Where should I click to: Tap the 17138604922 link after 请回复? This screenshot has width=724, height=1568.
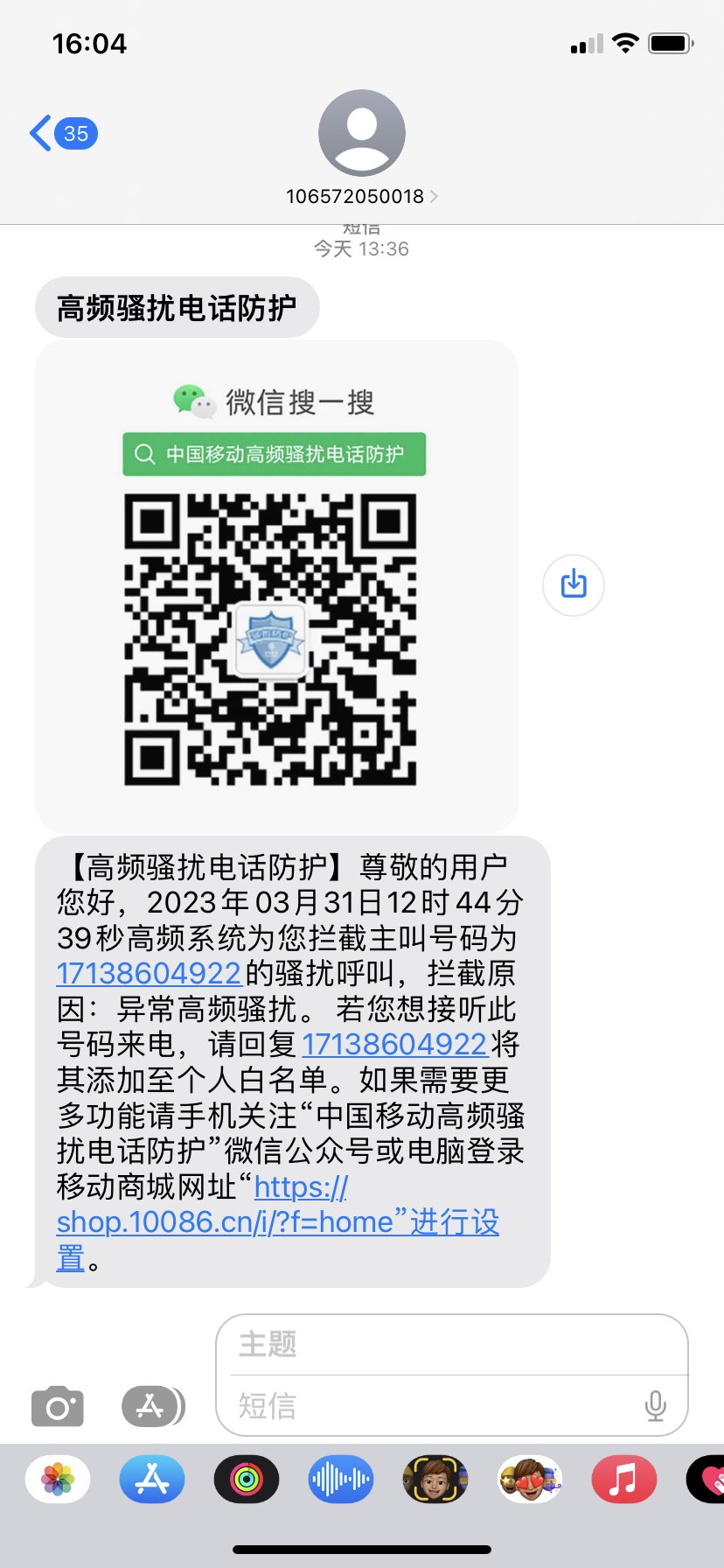[394, 1045]
